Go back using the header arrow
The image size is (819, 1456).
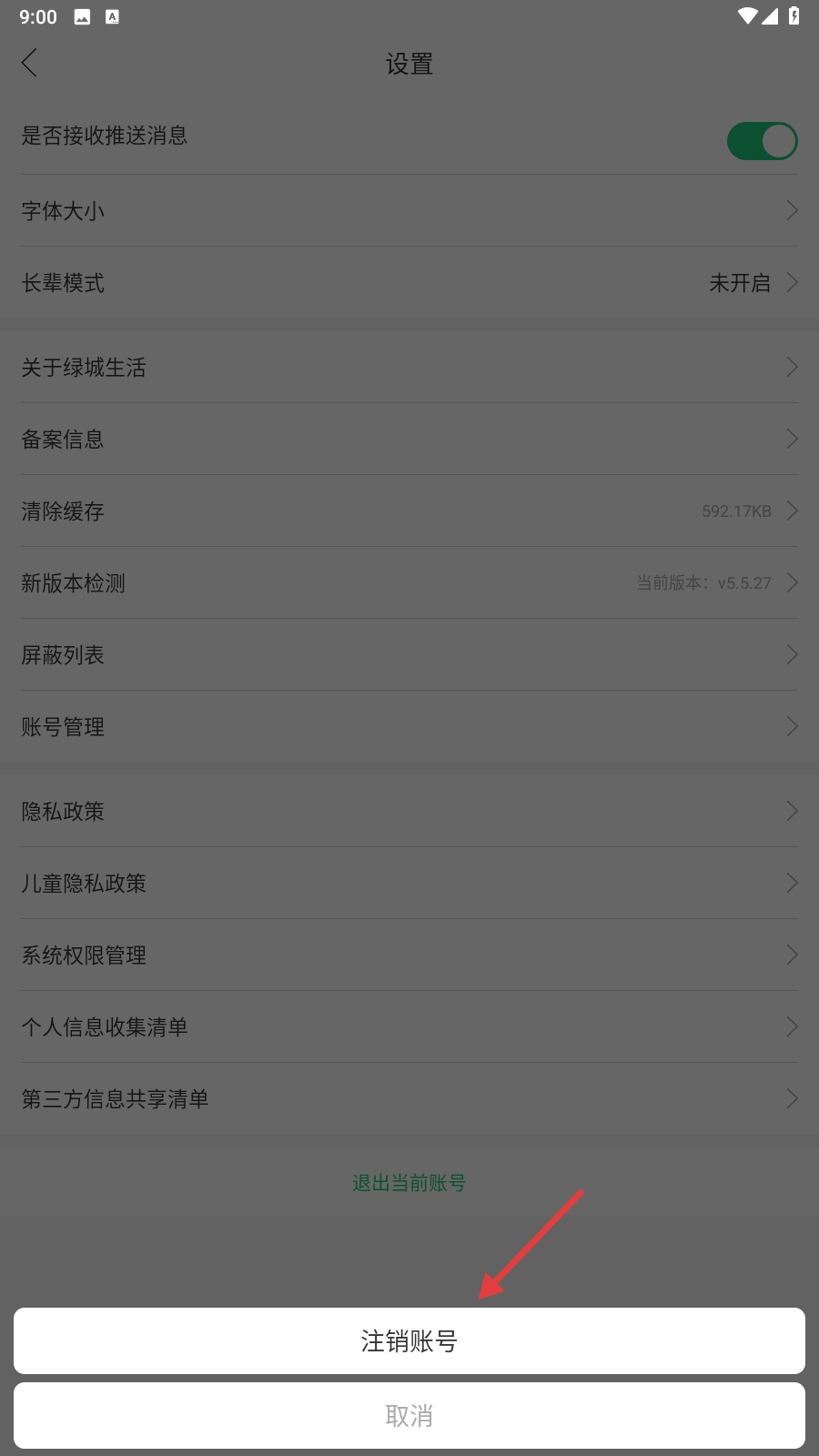point(30,63)
